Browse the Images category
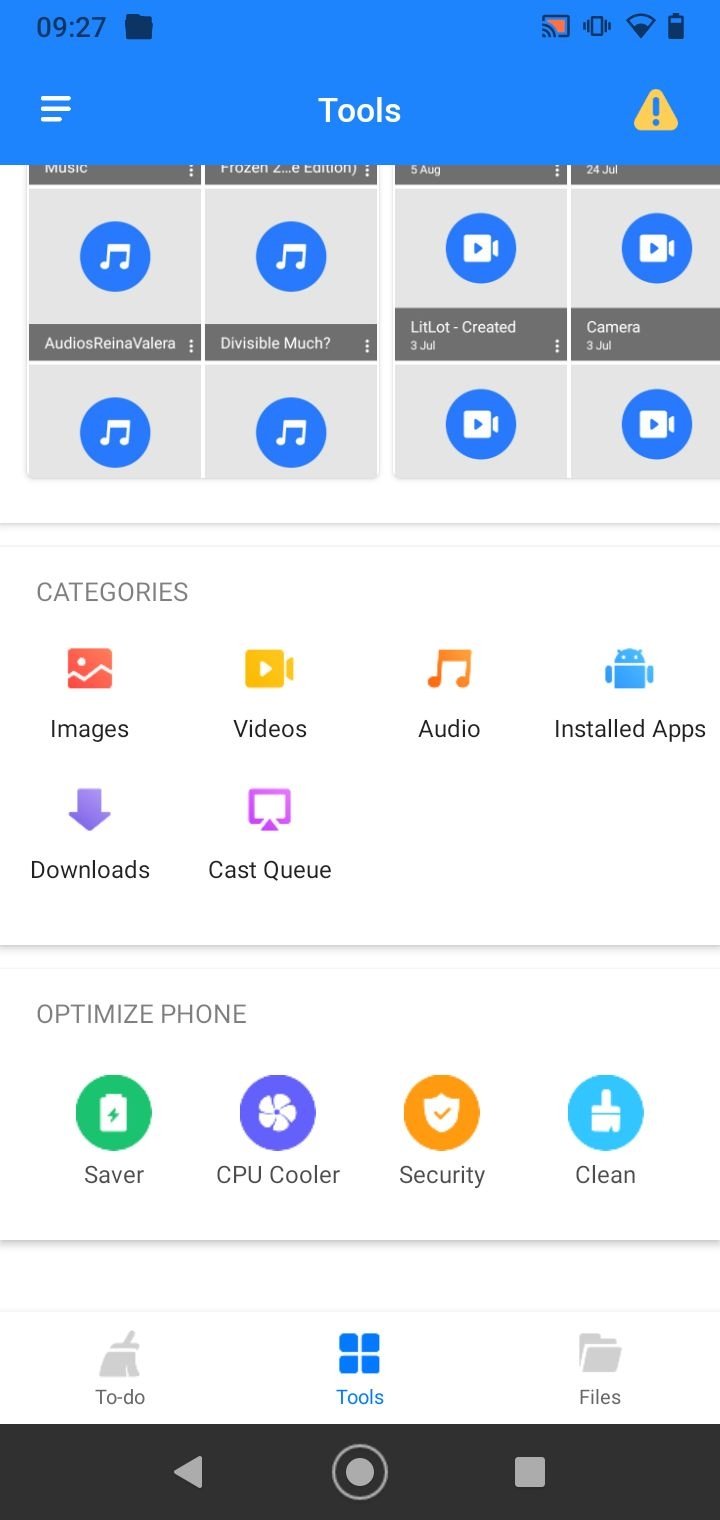720x1520 pixels. click(90, 694)
